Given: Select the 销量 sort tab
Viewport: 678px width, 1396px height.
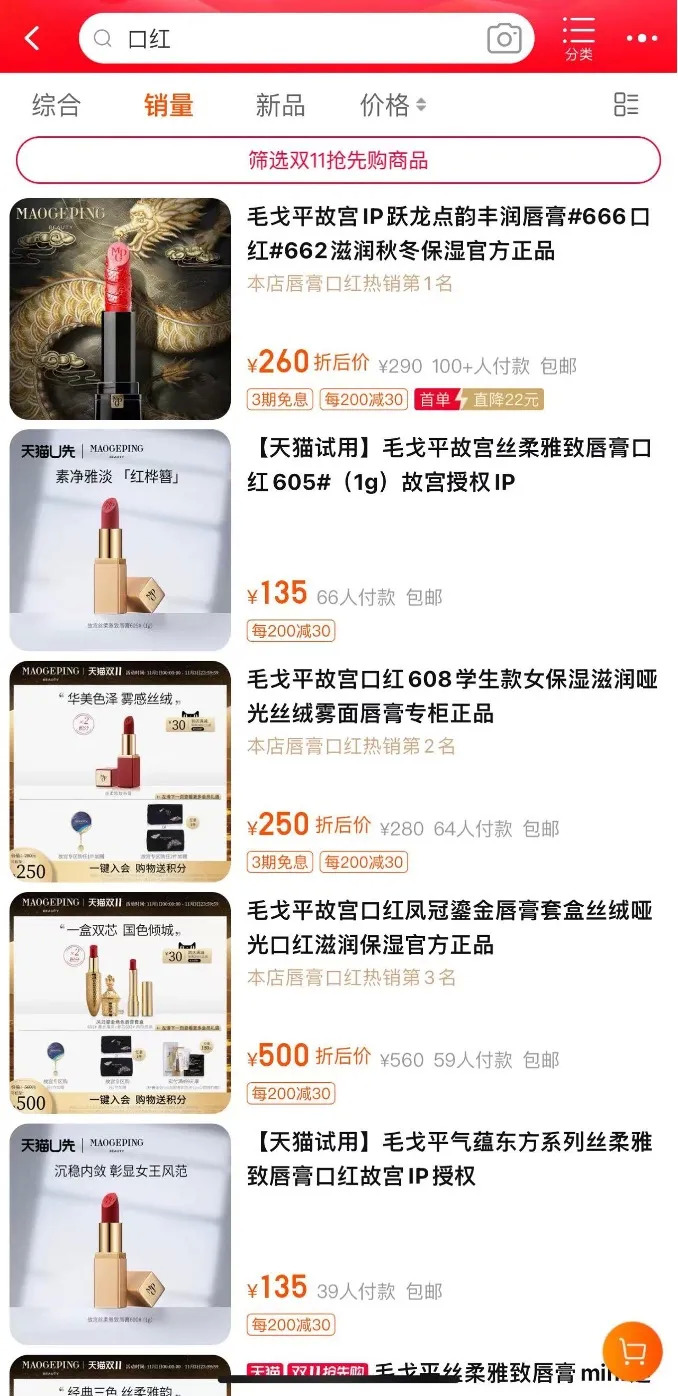Looking at the screenshot, I should click(168, 105).
